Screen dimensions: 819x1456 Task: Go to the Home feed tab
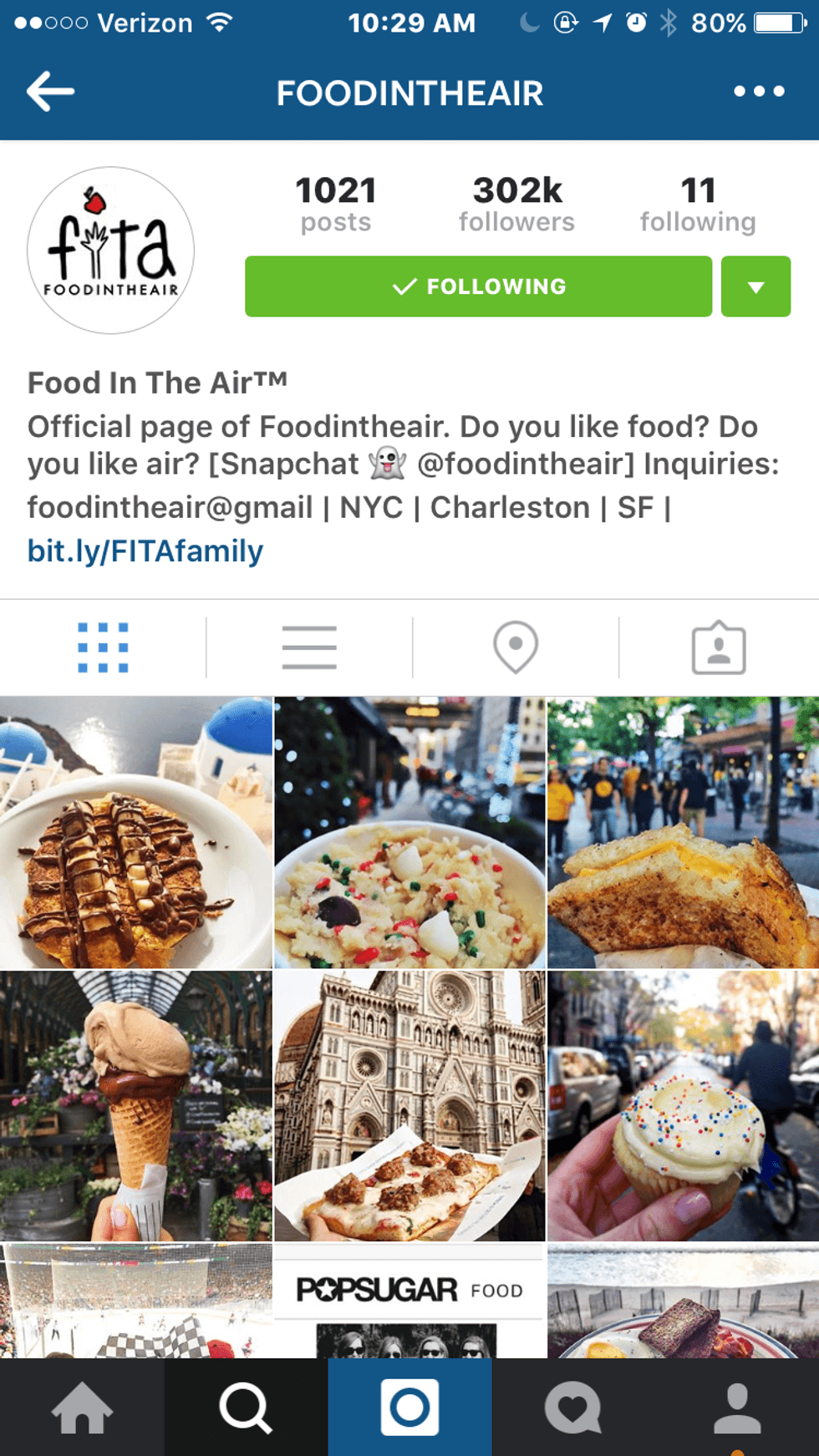pos(82,1408)
